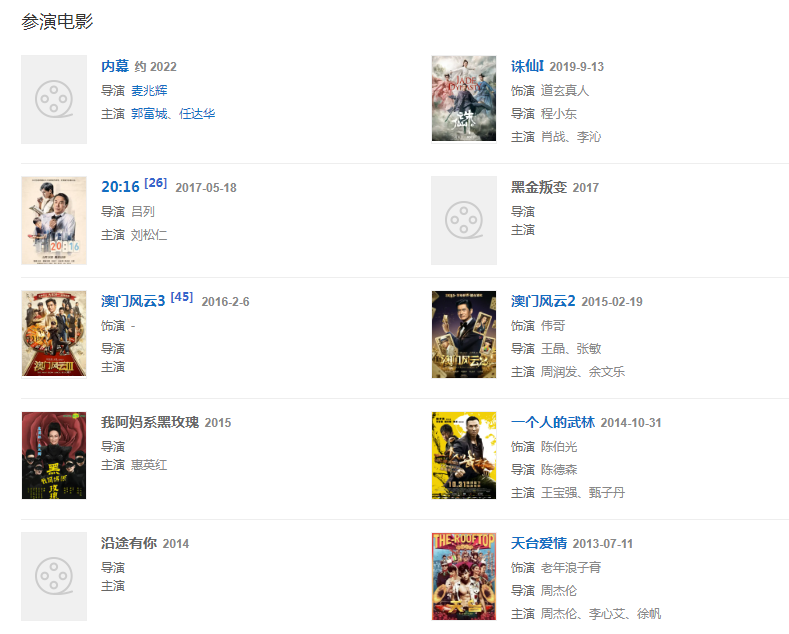Open the movie title link 一个人的武林
Image resolution: width=789 pixels, height=634 pixels.
click(553, 422)
